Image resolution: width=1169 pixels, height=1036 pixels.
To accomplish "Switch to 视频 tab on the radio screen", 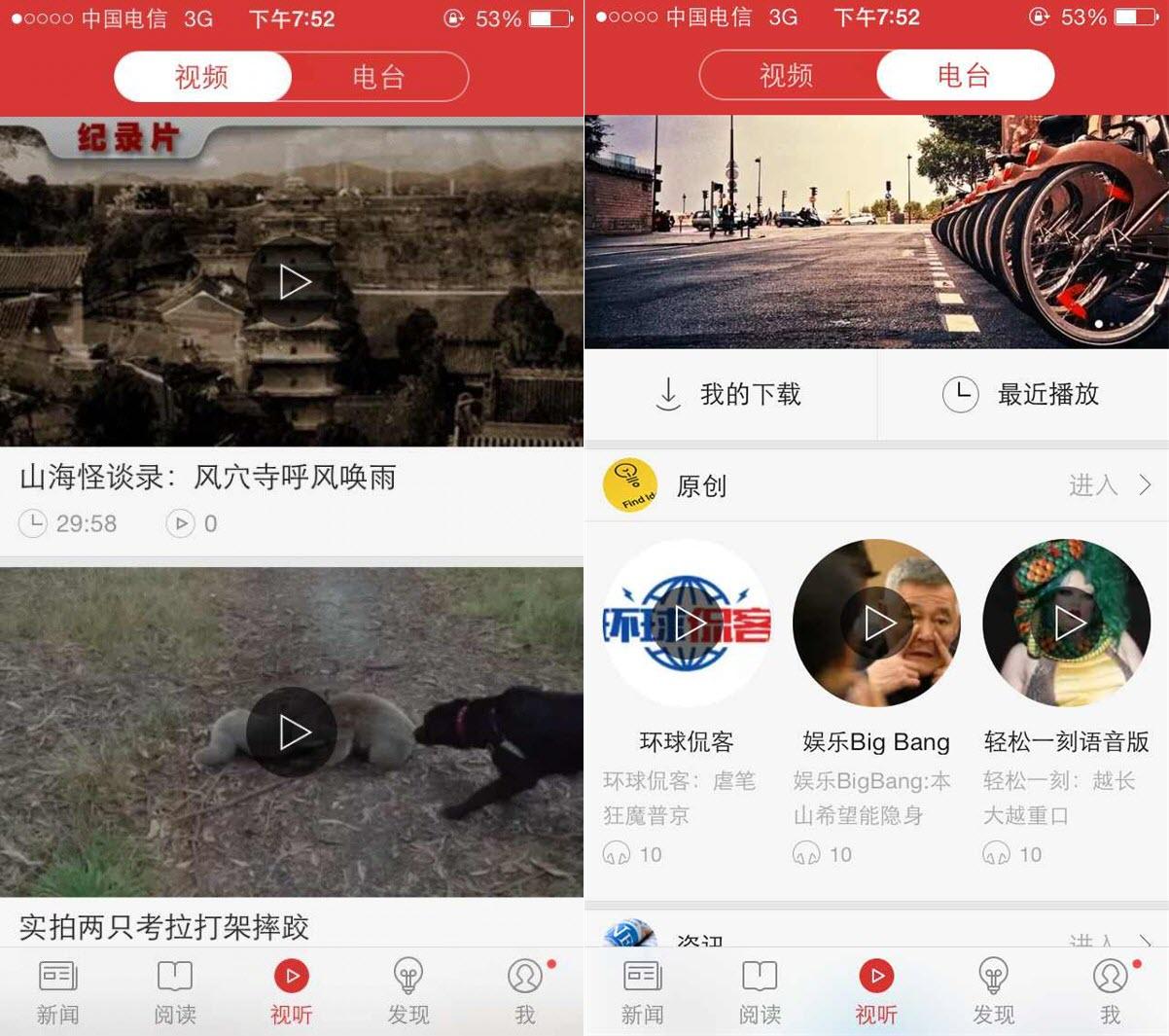I will (787, 75).
